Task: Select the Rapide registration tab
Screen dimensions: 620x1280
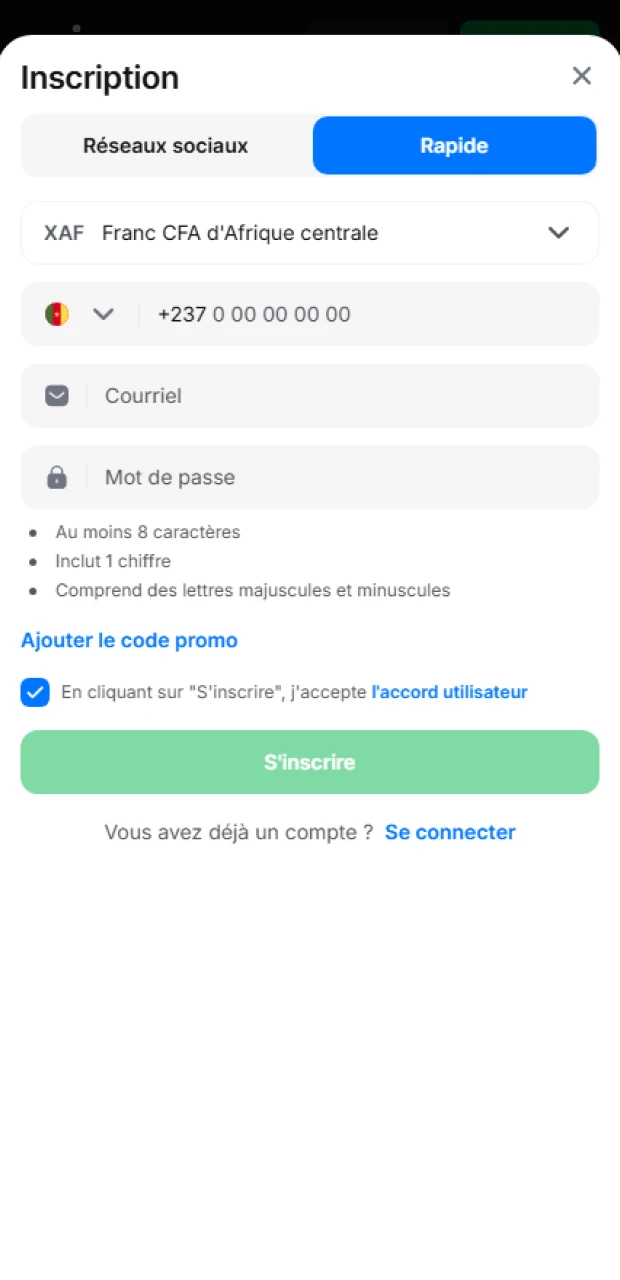Action: [x=454, y=146]
